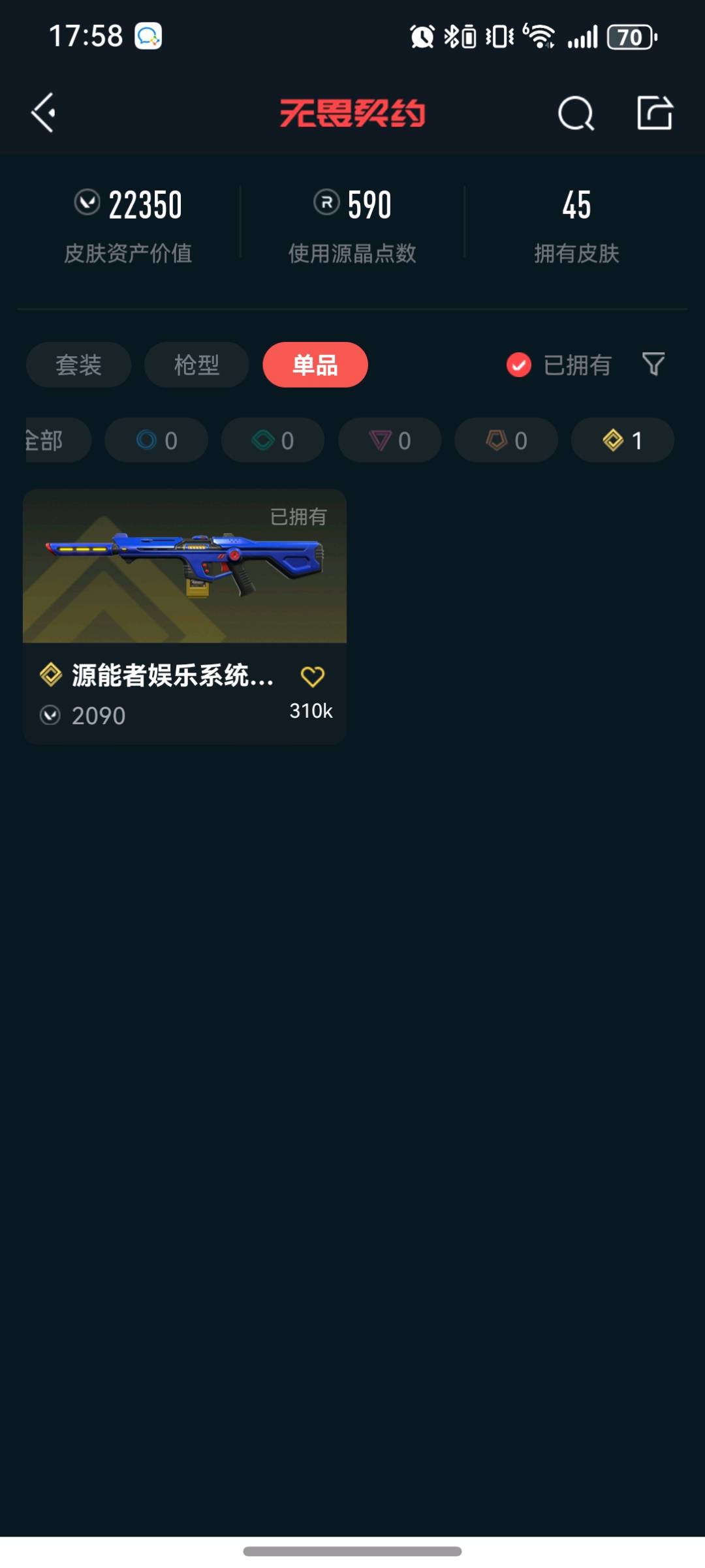Viewport: 705px width, 1568px height.
Task: Filter by blue circle tier chip
Action: (x=157, y=440)
